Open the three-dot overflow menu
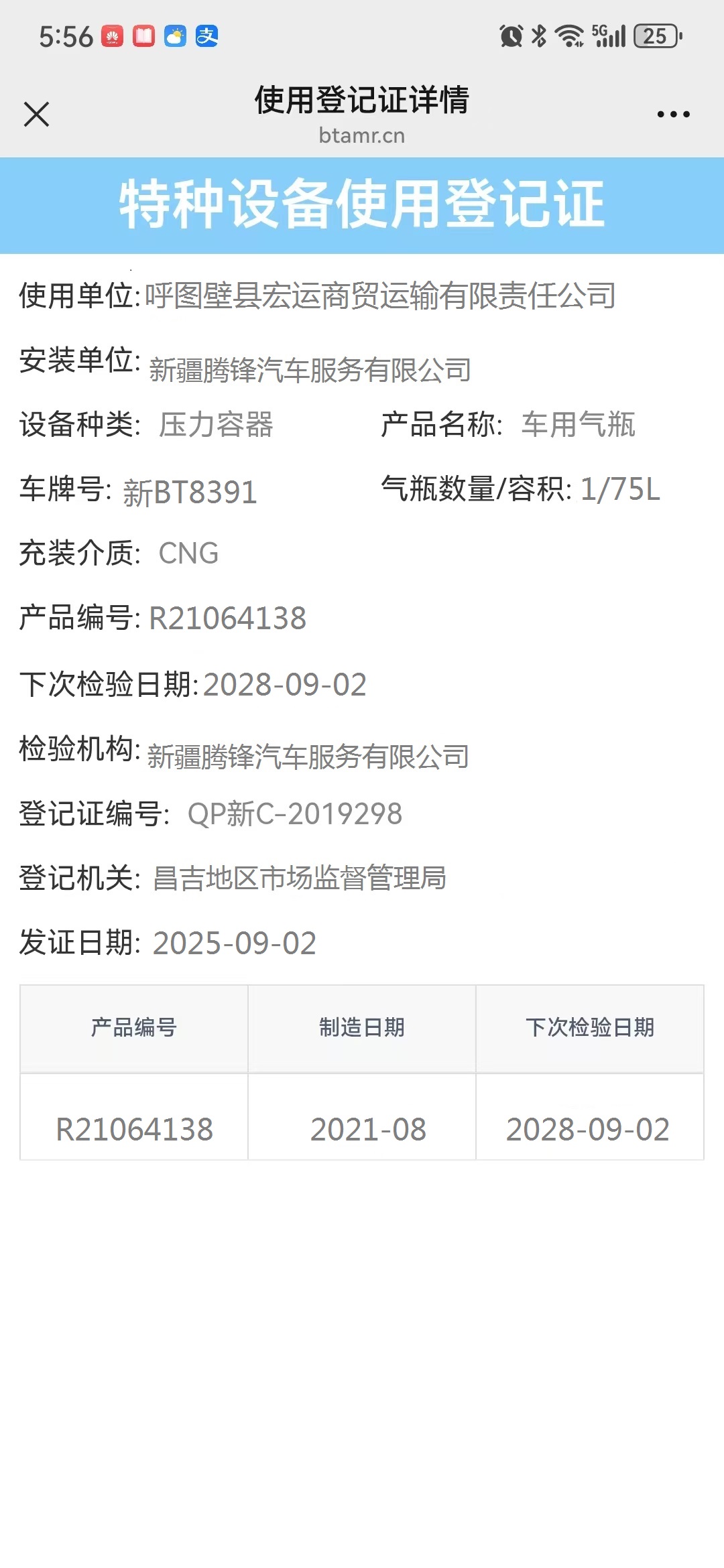This screenshot has height=1568, width=724. [673, 115]
